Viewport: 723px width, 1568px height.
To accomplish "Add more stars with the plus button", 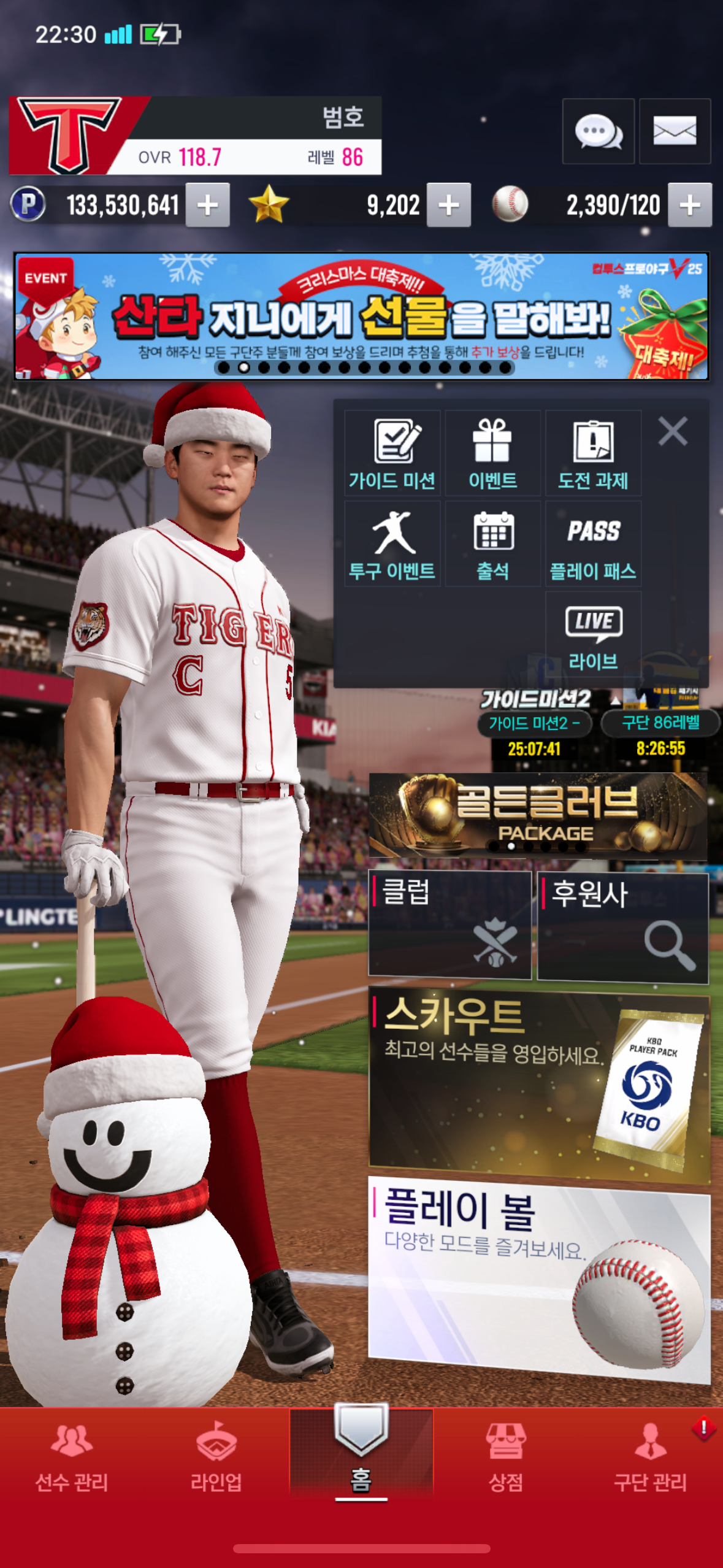I will coord(449,205).
